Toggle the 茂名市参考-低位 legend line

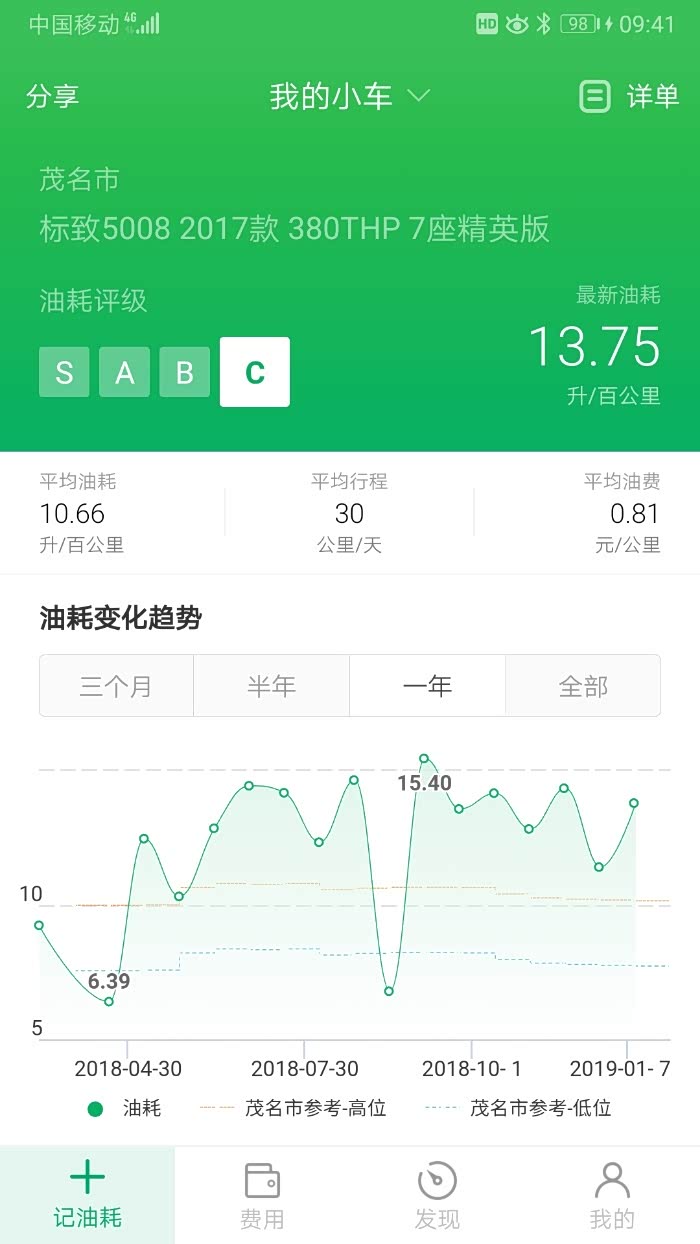(x=518, y=1108)
